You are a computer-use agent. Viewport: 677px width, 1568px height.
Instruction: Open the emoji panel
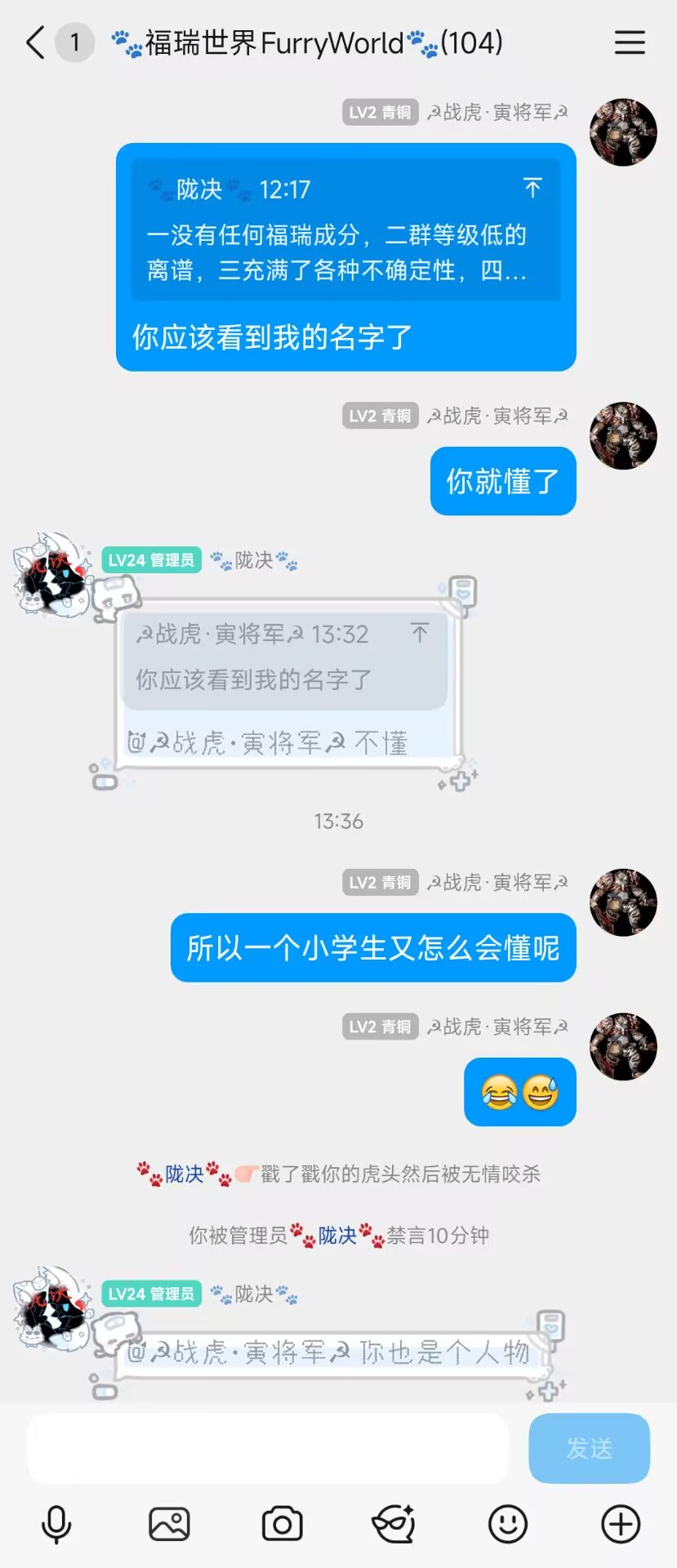pyautogui.click(x=508, y=1524)
